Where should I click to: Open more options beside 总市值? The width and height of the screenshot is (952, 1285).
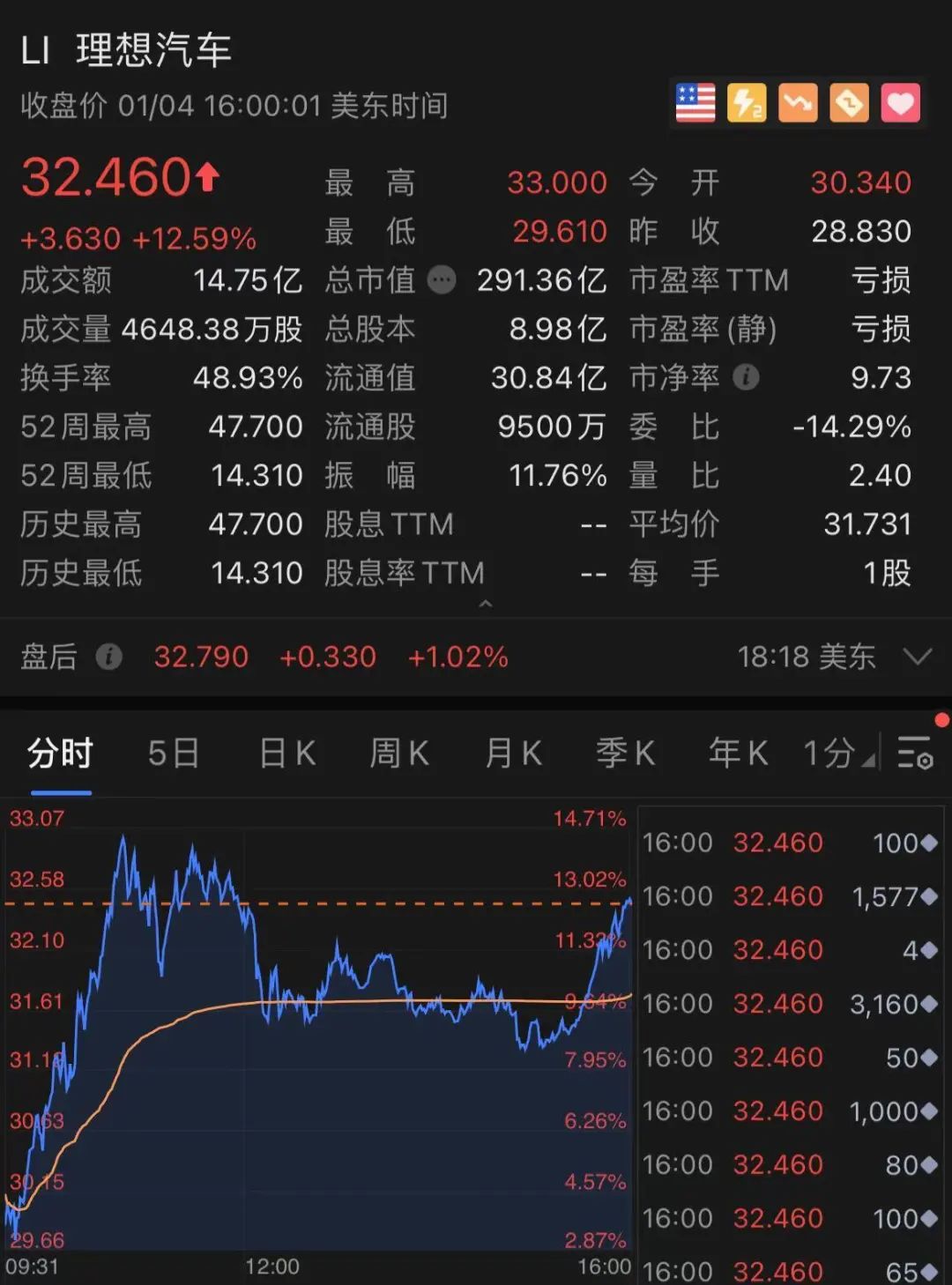tap(442, 280)
